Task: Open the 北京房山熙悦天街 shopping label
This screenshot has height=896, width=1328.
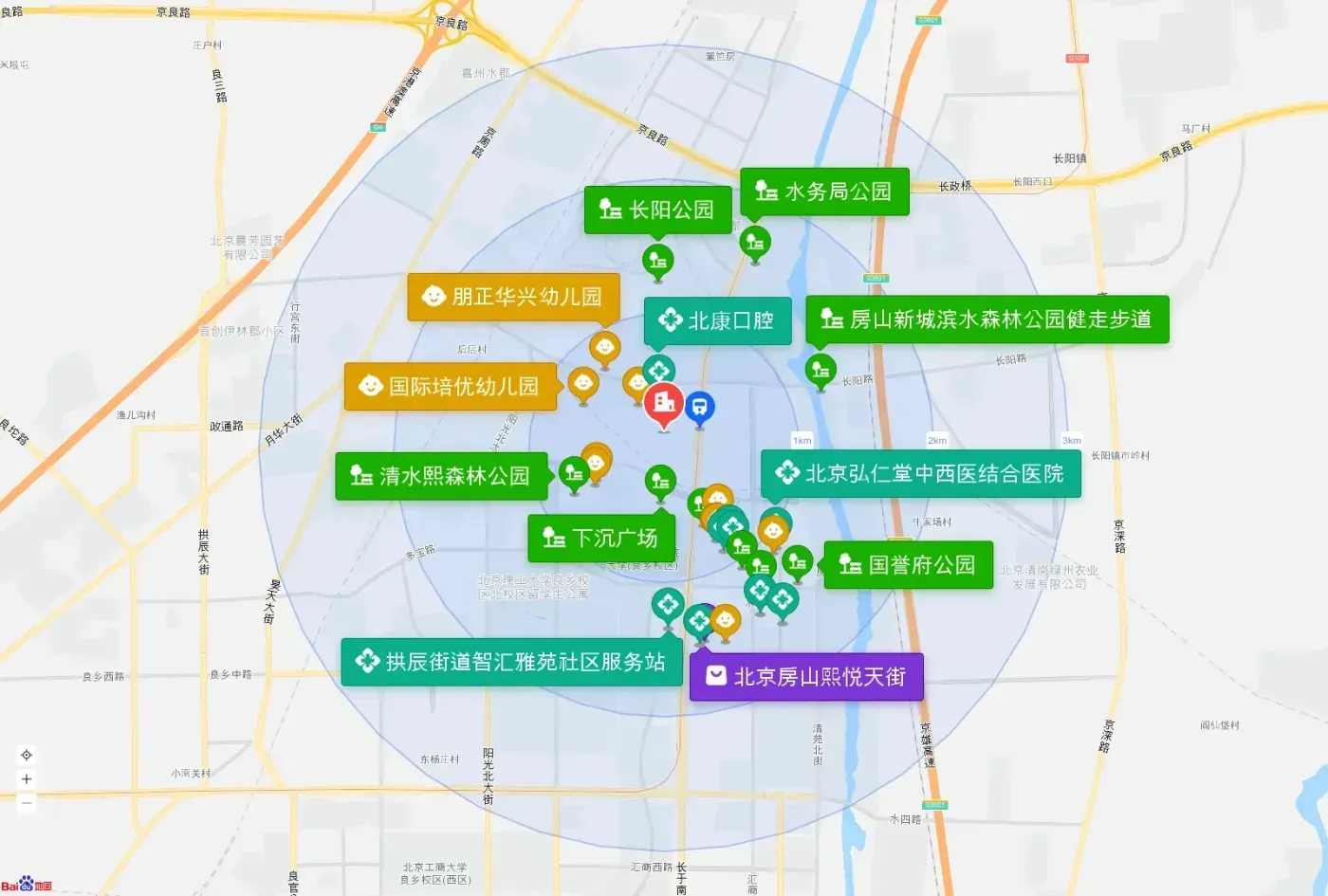Action: 806,676
